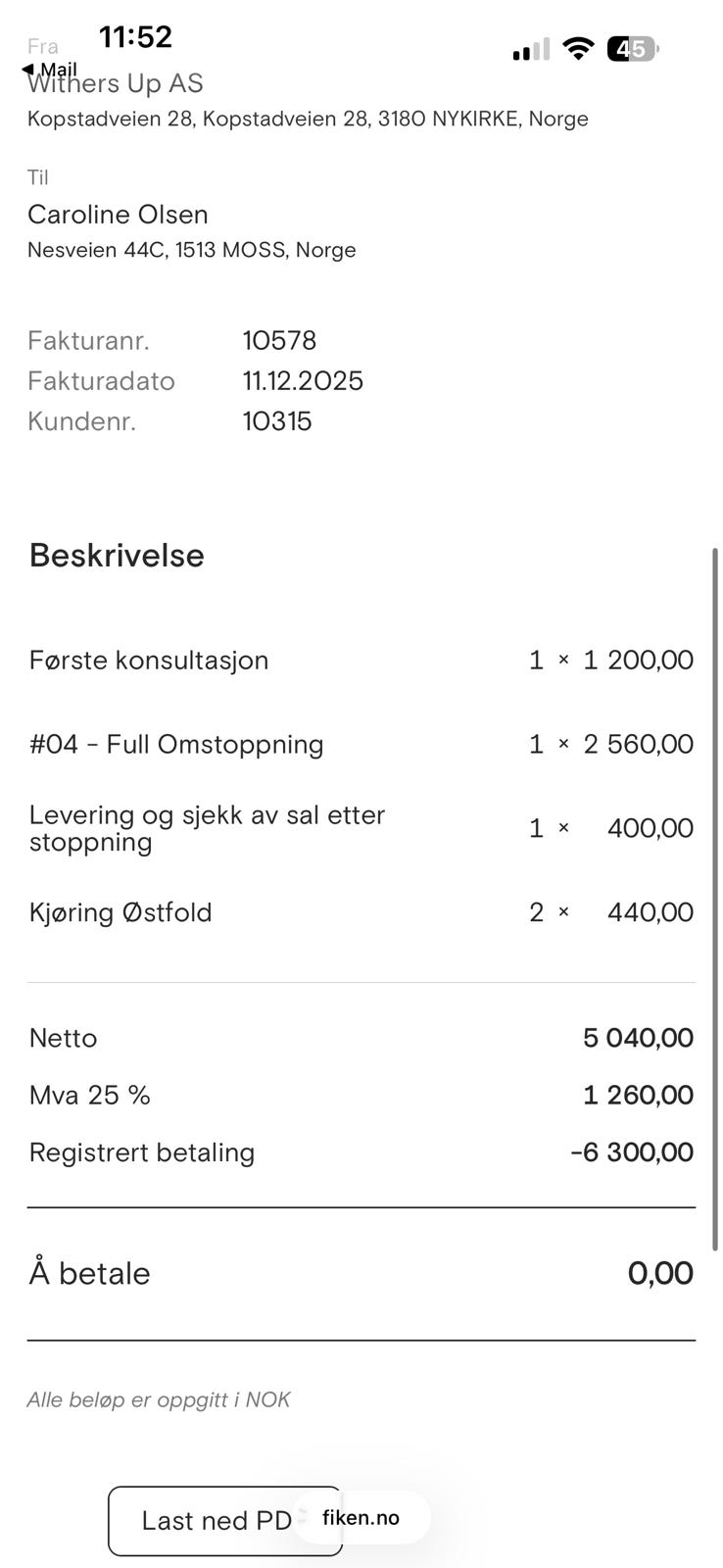This screenshot has width=723, height=1568.
Task: Select the sender name Withers Up AS
Action: (x=115, y=83)
